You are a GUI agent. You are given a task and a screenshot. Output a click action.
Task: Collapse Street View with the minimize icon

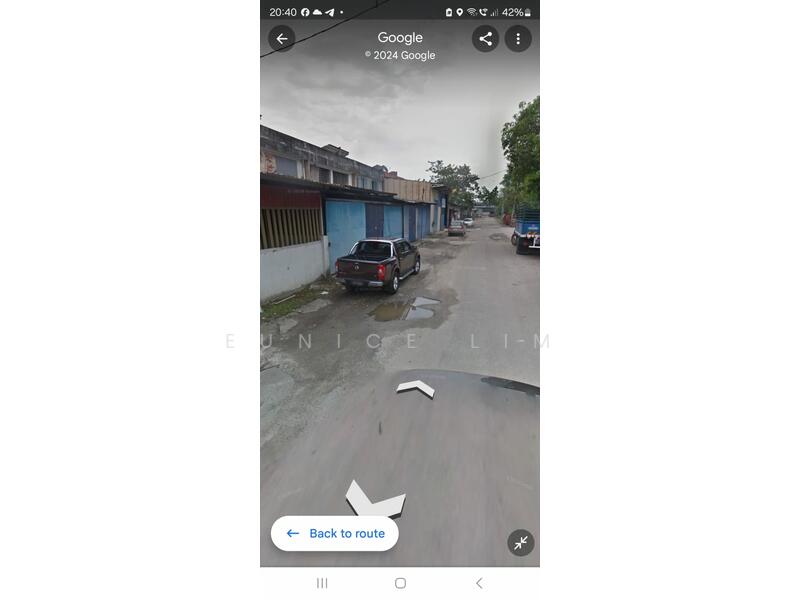(x=520, y=543)
